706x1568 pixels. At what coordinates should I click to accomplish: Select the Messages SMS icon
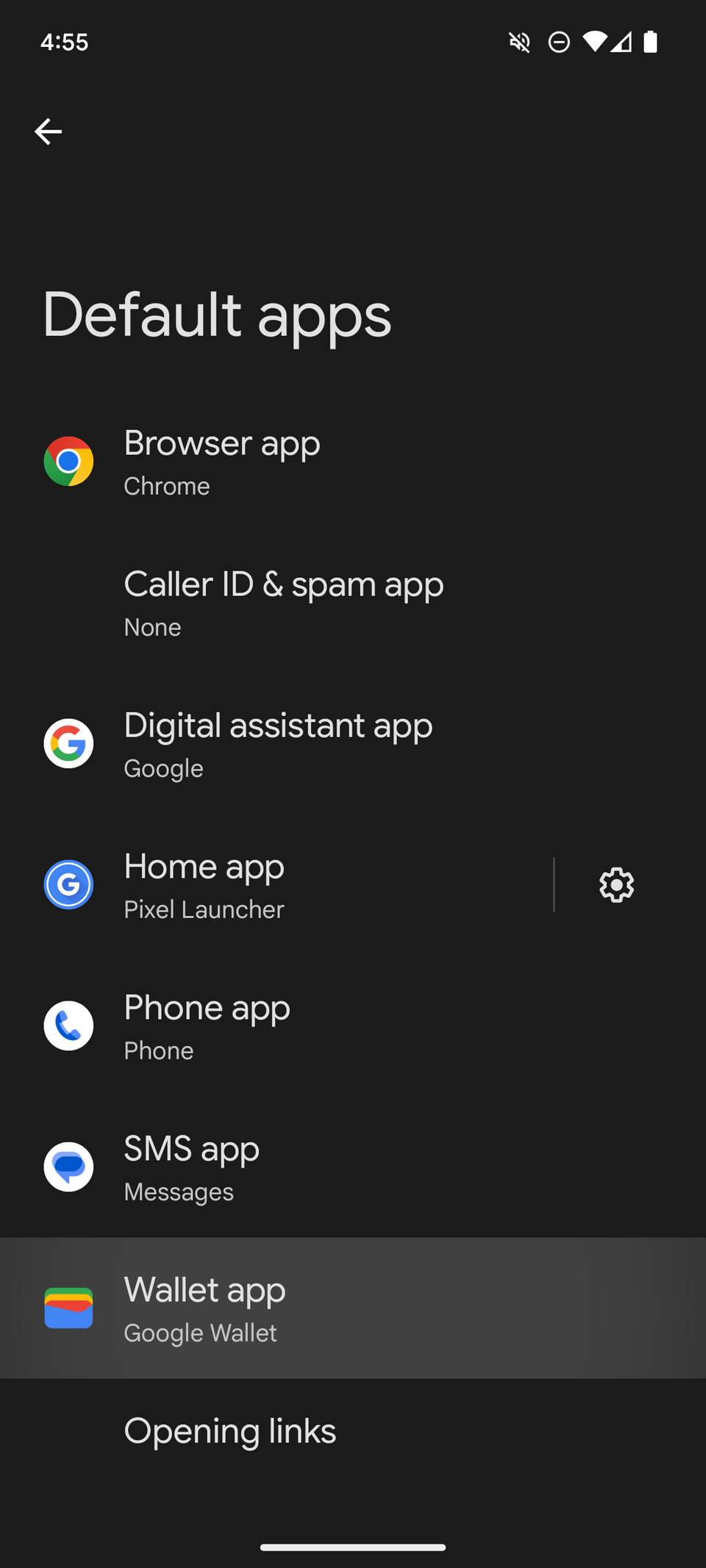[68, 1167]
